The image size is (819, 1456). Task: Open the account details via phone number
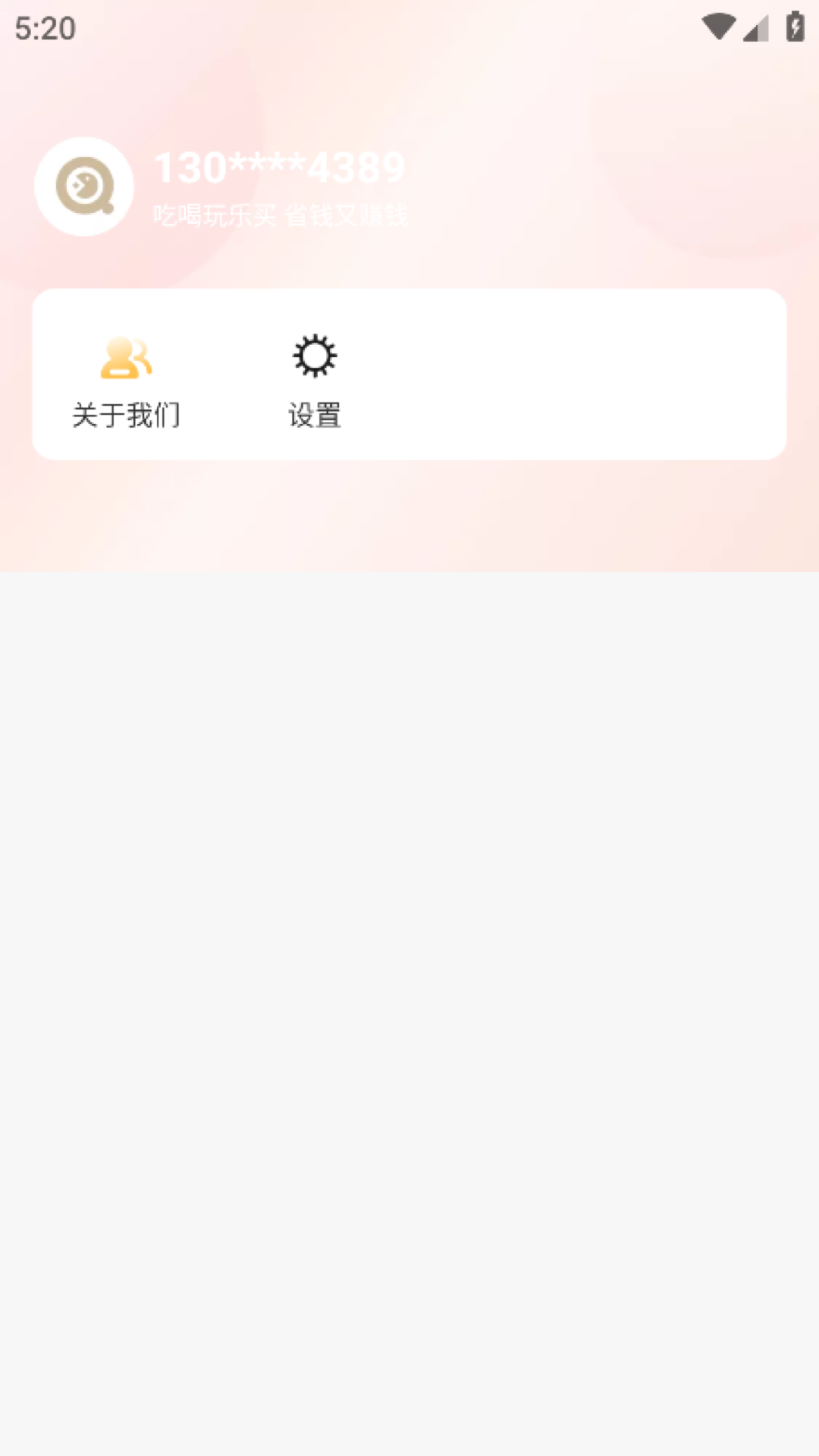280,168
